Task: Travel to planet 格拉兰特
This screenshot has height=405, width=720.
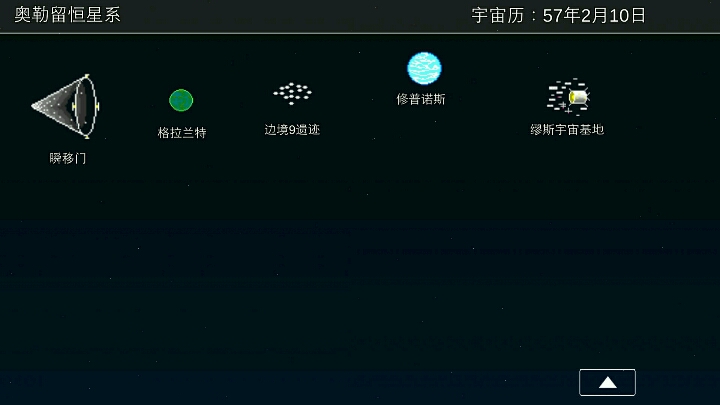Action: pos(181,100)
